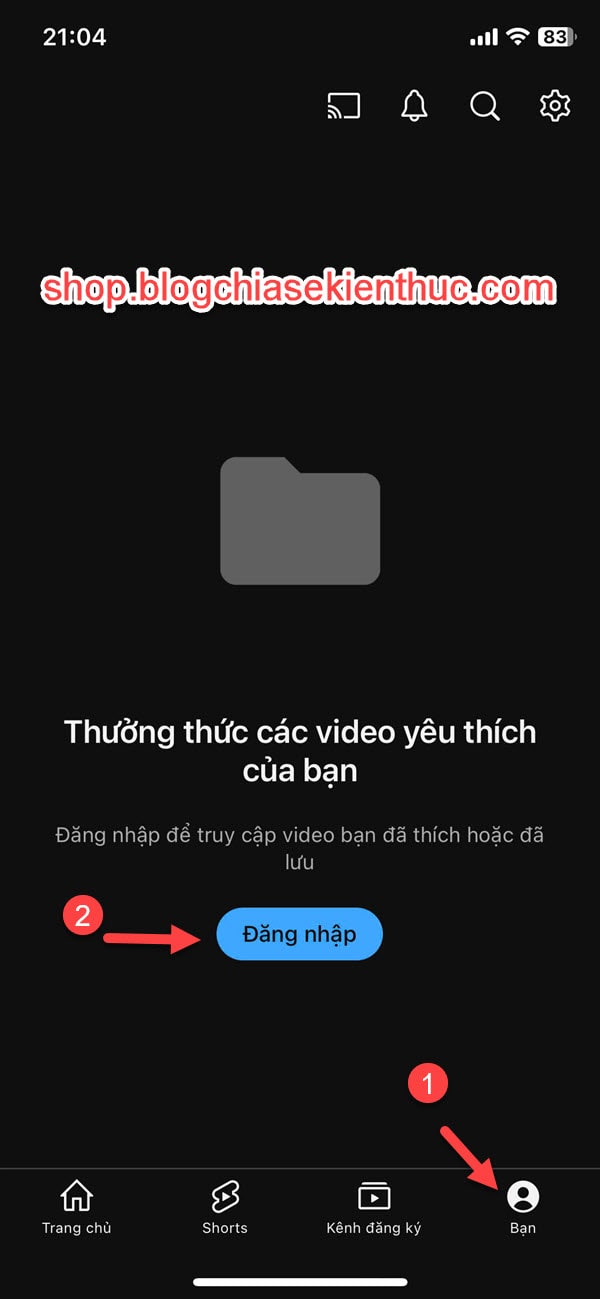
Task: Go to the Trang chủ tab
Action: tap(76, 1207)
